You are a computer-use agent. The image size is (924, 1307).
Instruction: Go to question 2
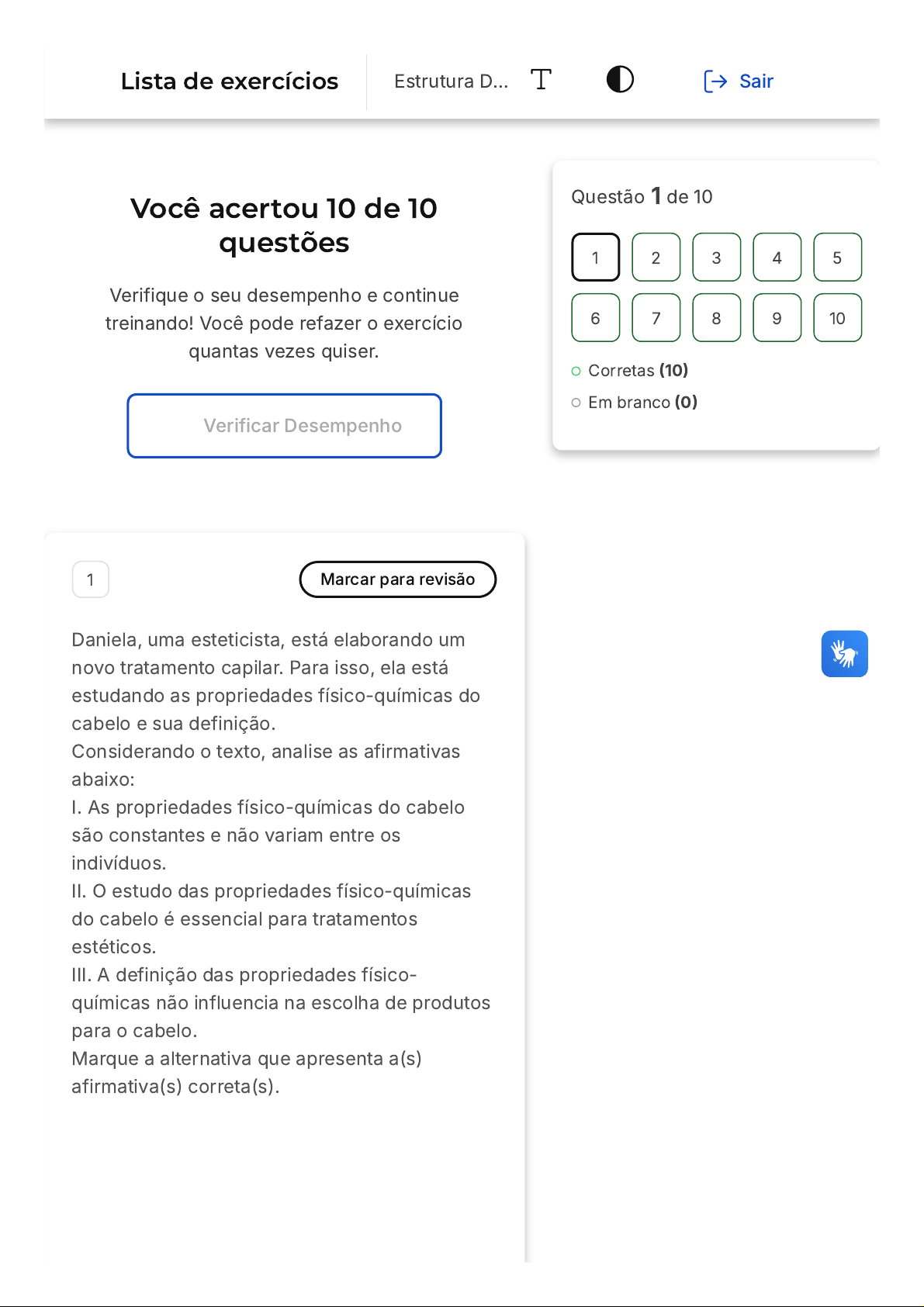coord(656,258)
